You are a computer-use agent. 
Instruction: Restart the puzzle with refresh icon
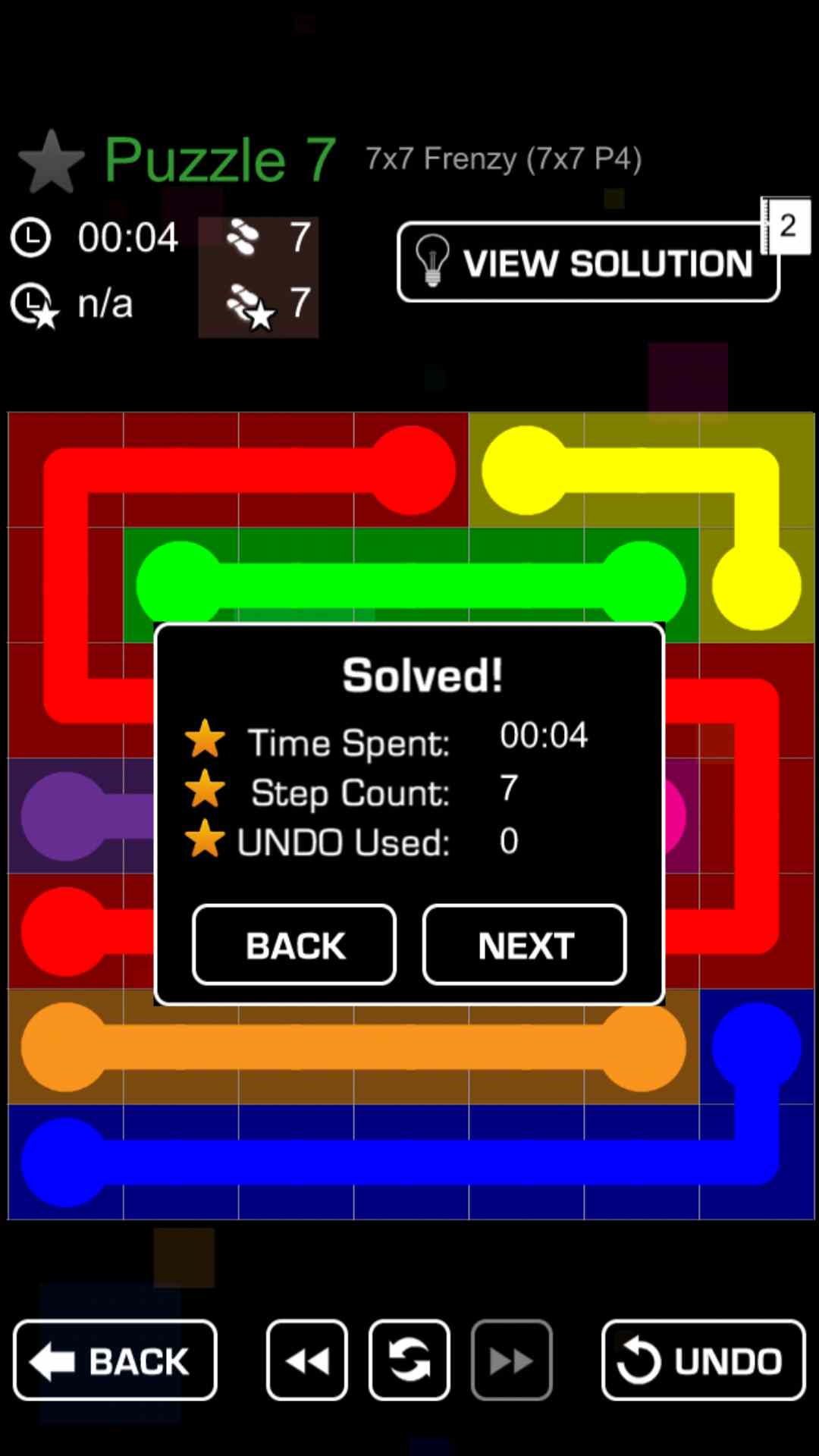(x=409, y=1360)
